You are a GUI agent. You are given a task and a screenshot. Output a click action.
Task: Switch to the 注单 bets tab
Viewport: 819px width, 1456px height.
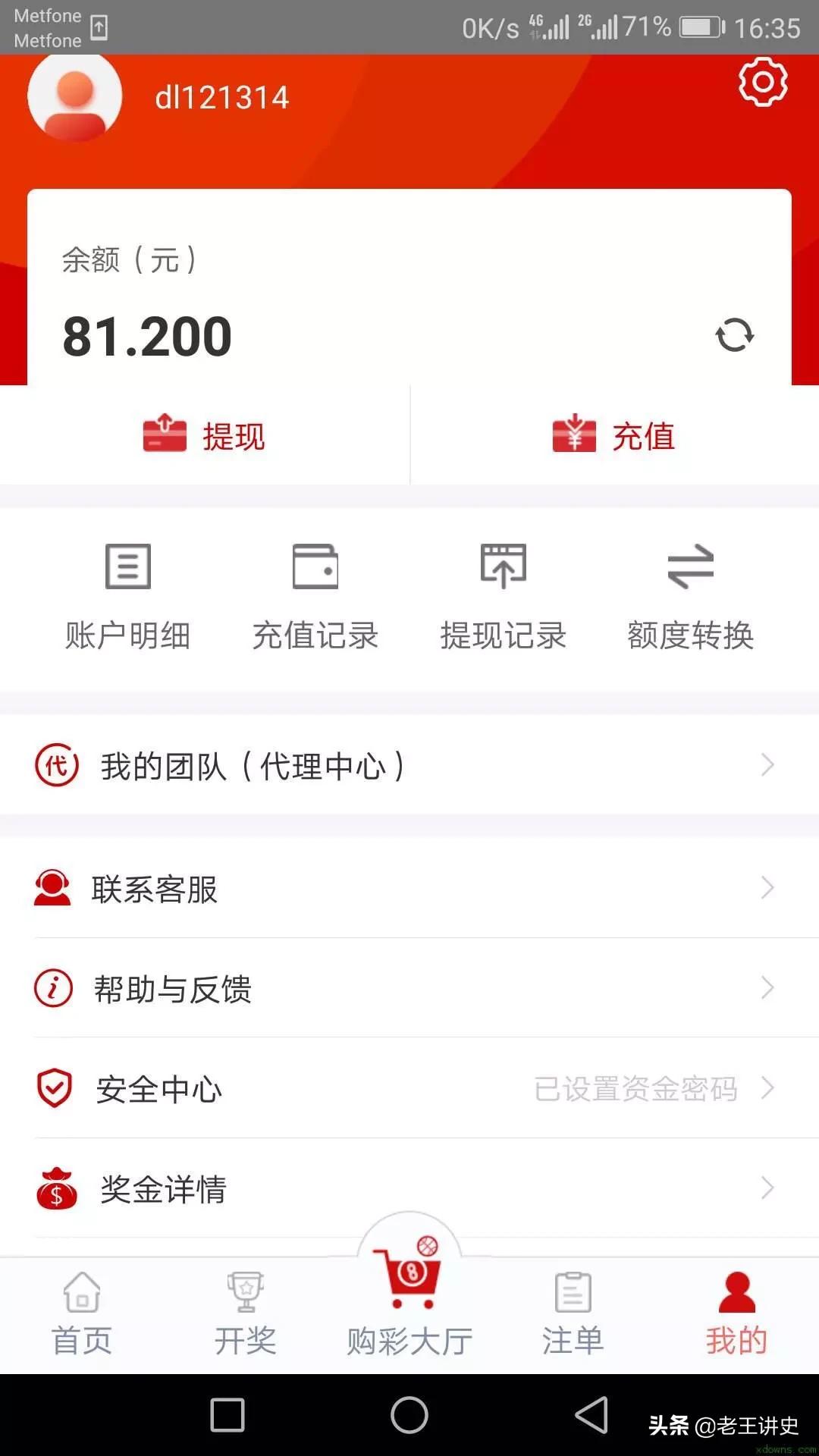(x=573, y=1315)
